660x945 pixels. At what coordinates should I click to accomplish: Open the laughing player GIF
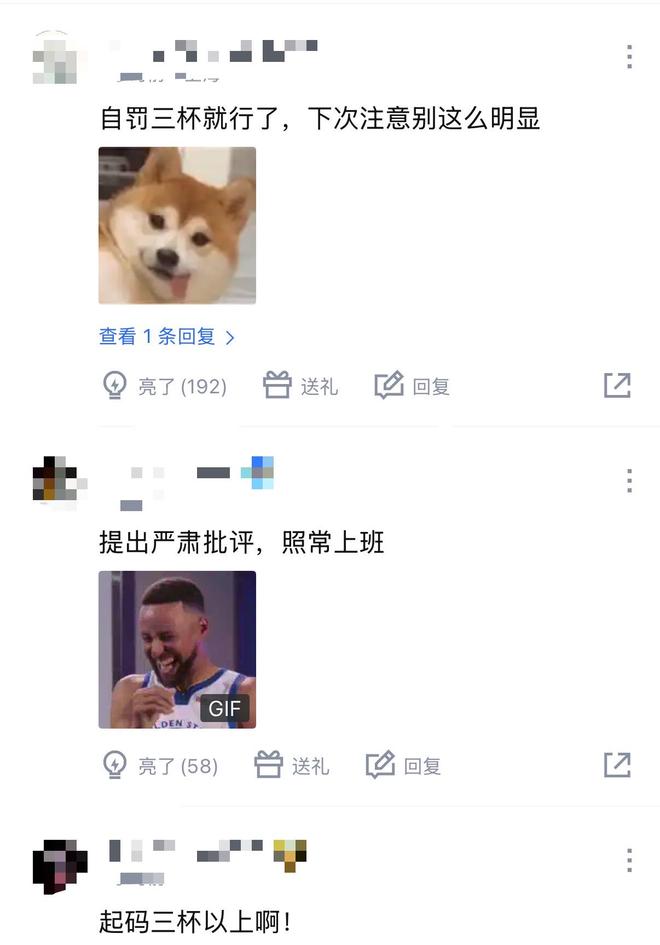click(177, 649)
